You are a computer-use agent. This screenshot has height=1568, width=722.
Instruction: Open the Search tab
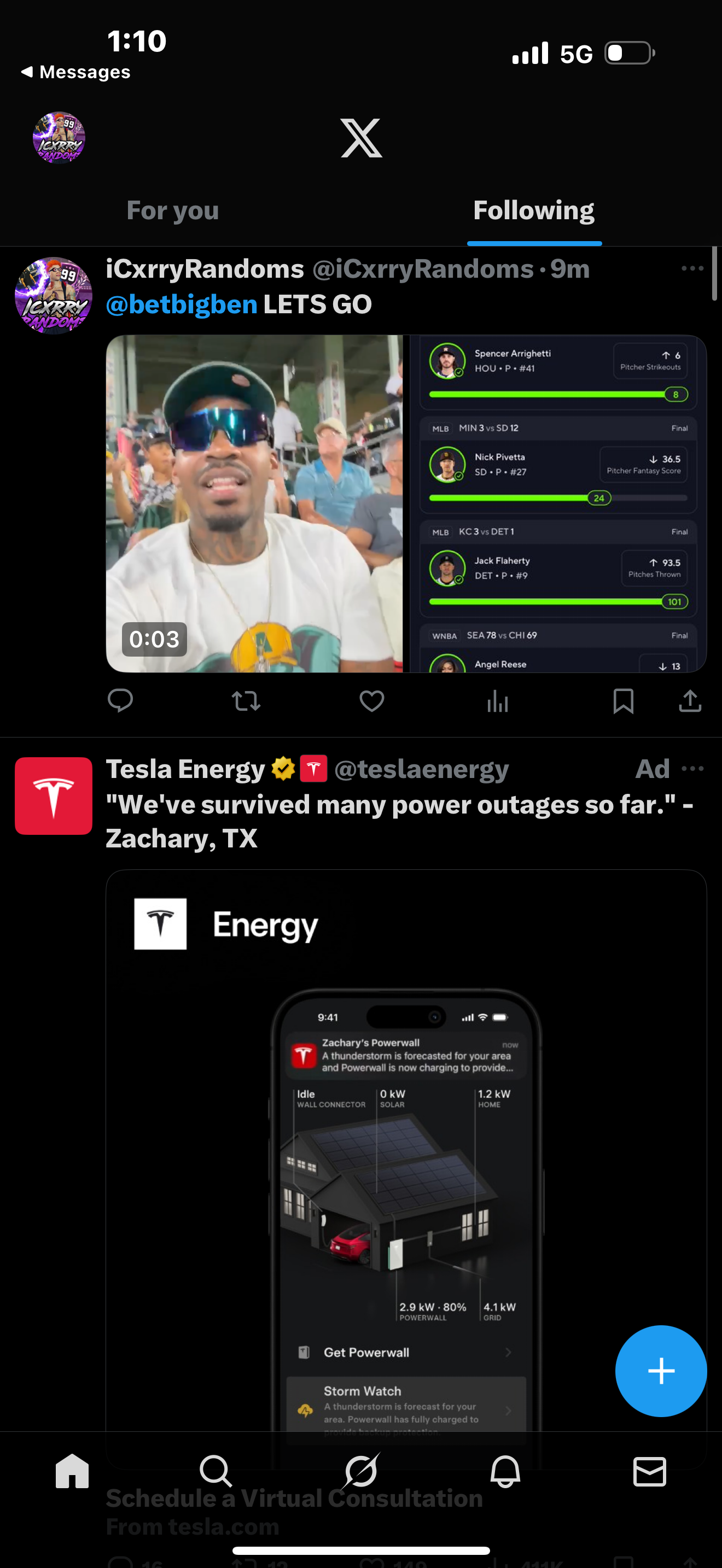[x=216, y=1472]
